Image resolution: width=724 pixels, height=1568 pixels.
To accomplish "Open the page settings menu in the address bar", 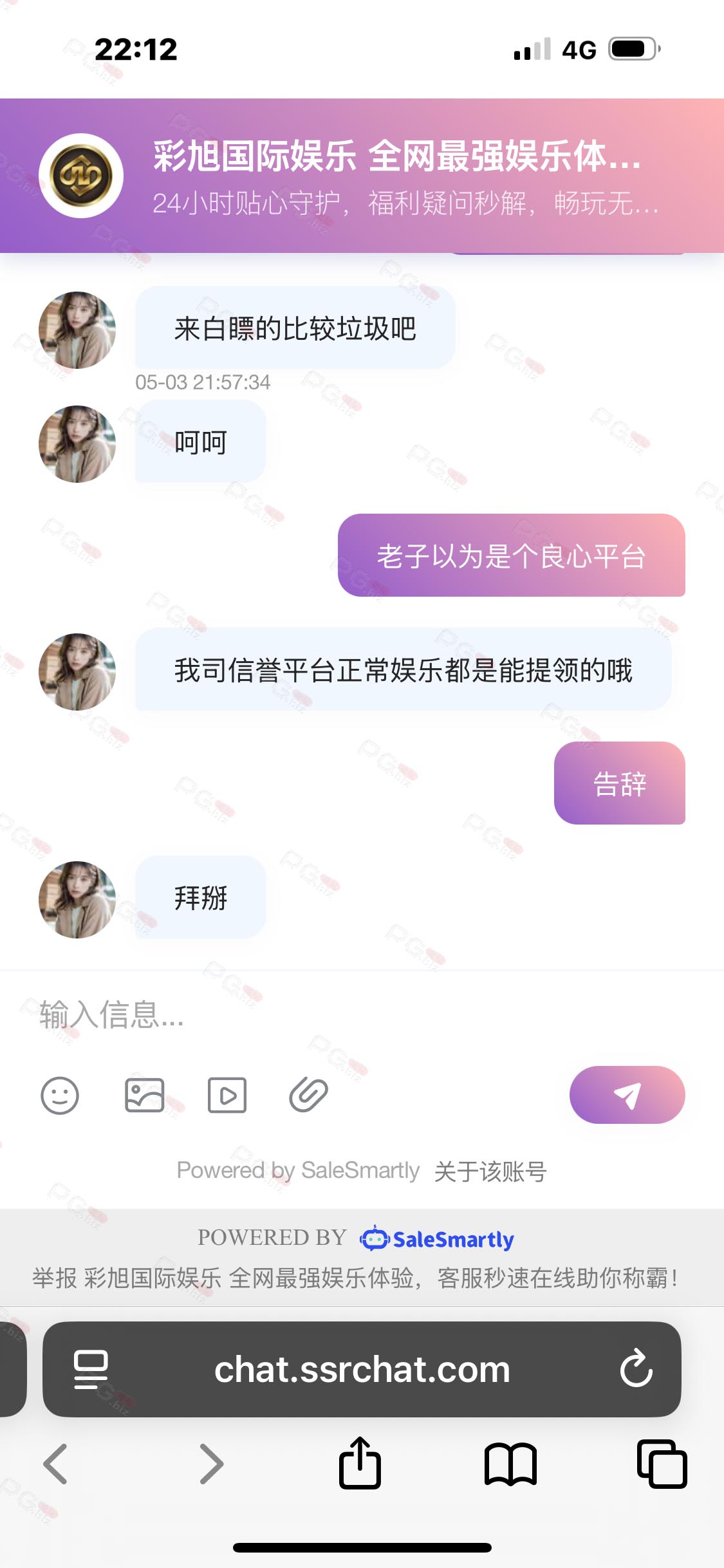I will pyautogui.click(x=91, y=1369).
